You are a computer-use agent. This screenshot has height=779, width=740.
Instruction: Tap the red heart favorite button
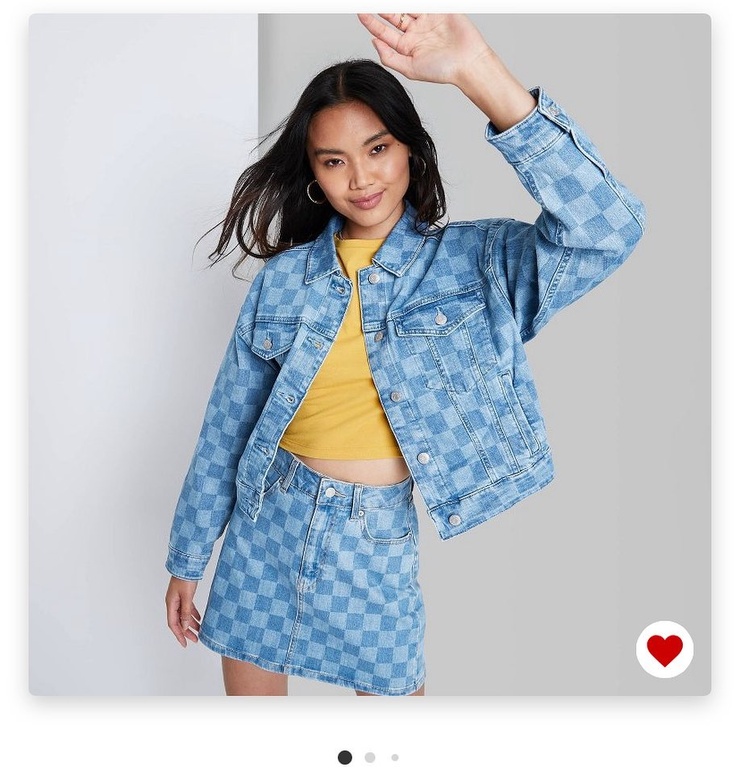[x=664, y=650]
